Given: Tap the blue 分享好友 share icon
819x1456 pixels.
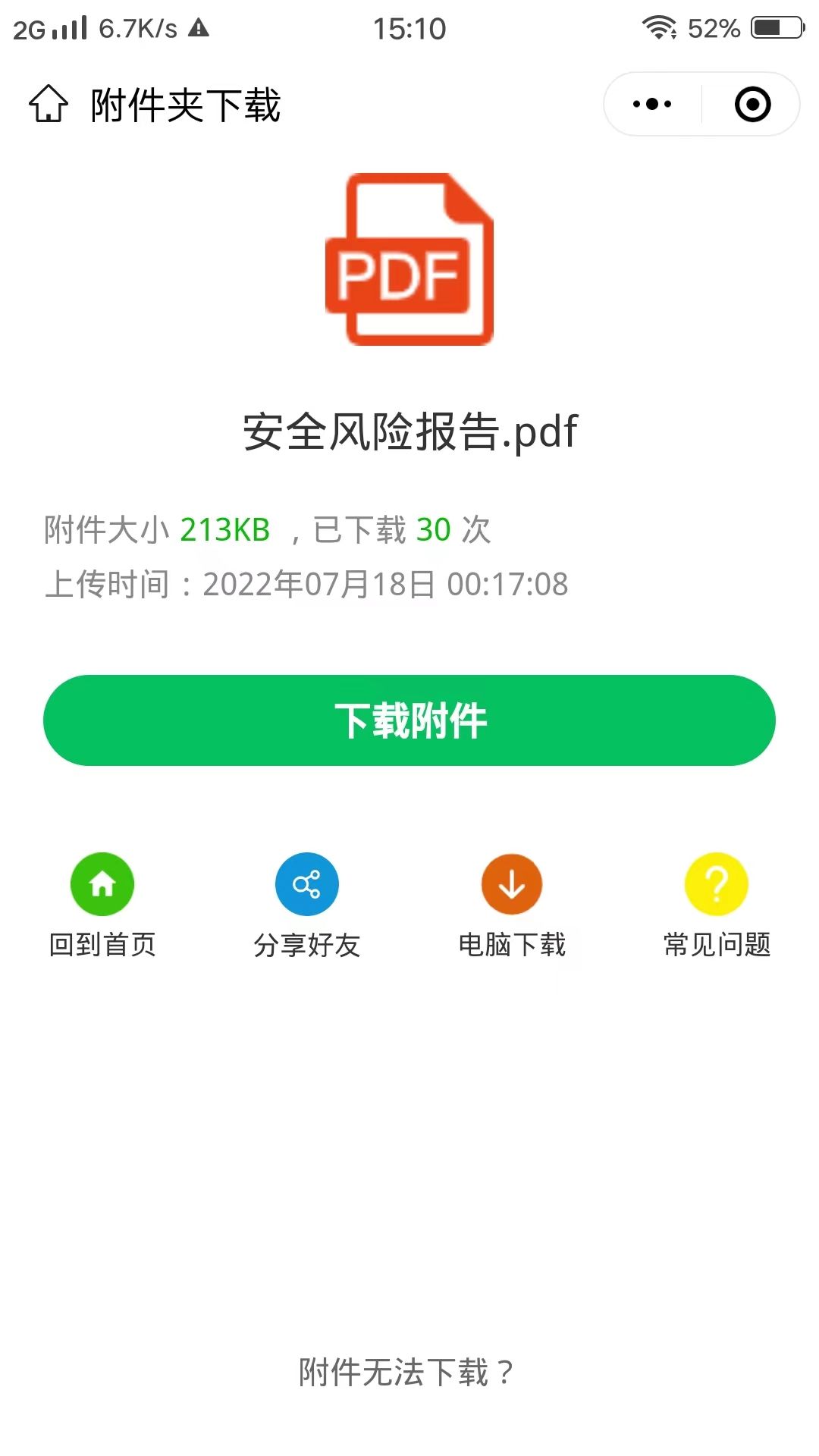Looking at the screenshot, I should pos(307,883).
